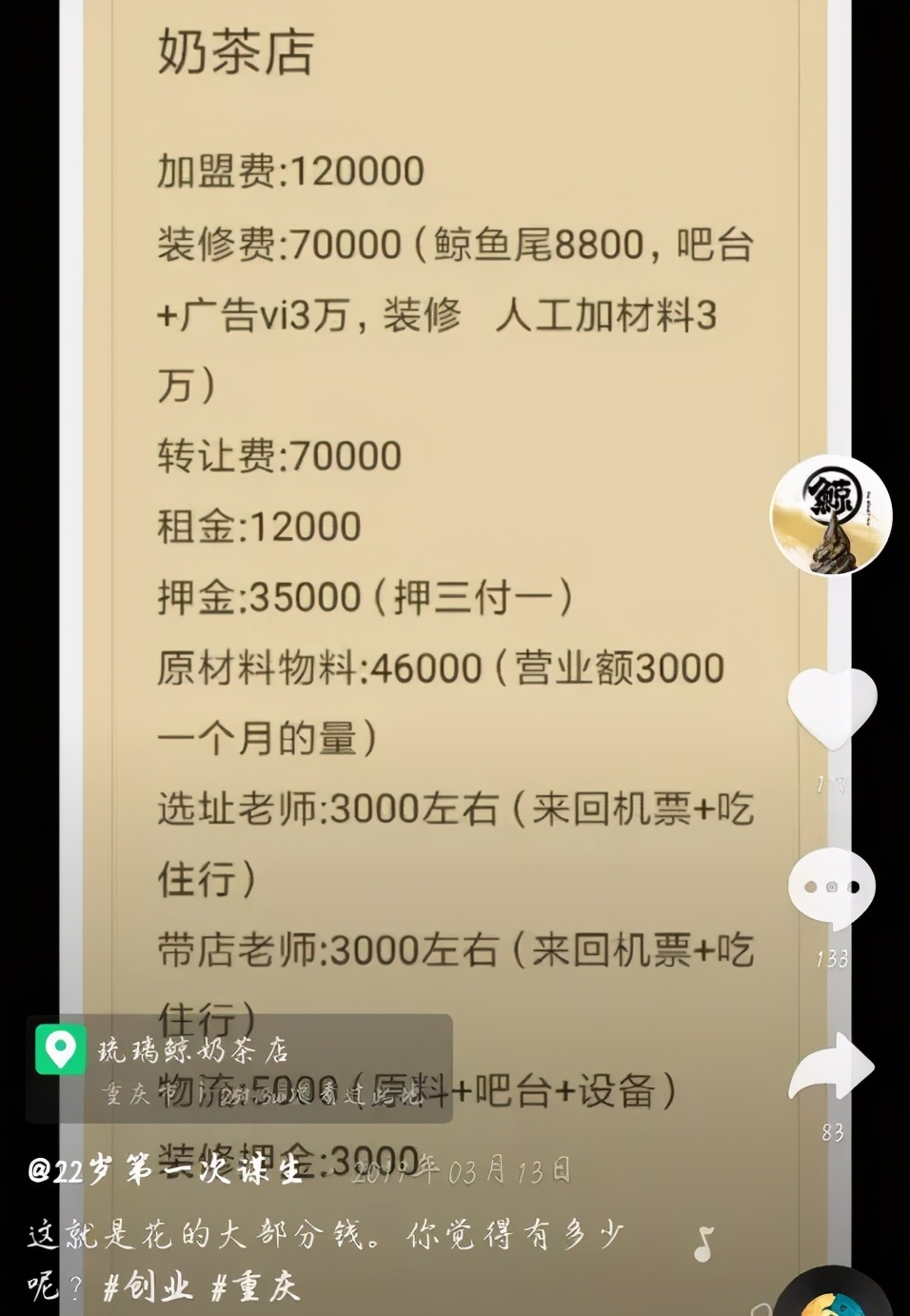Open the #重庆 hashtag

(255, 1287)
